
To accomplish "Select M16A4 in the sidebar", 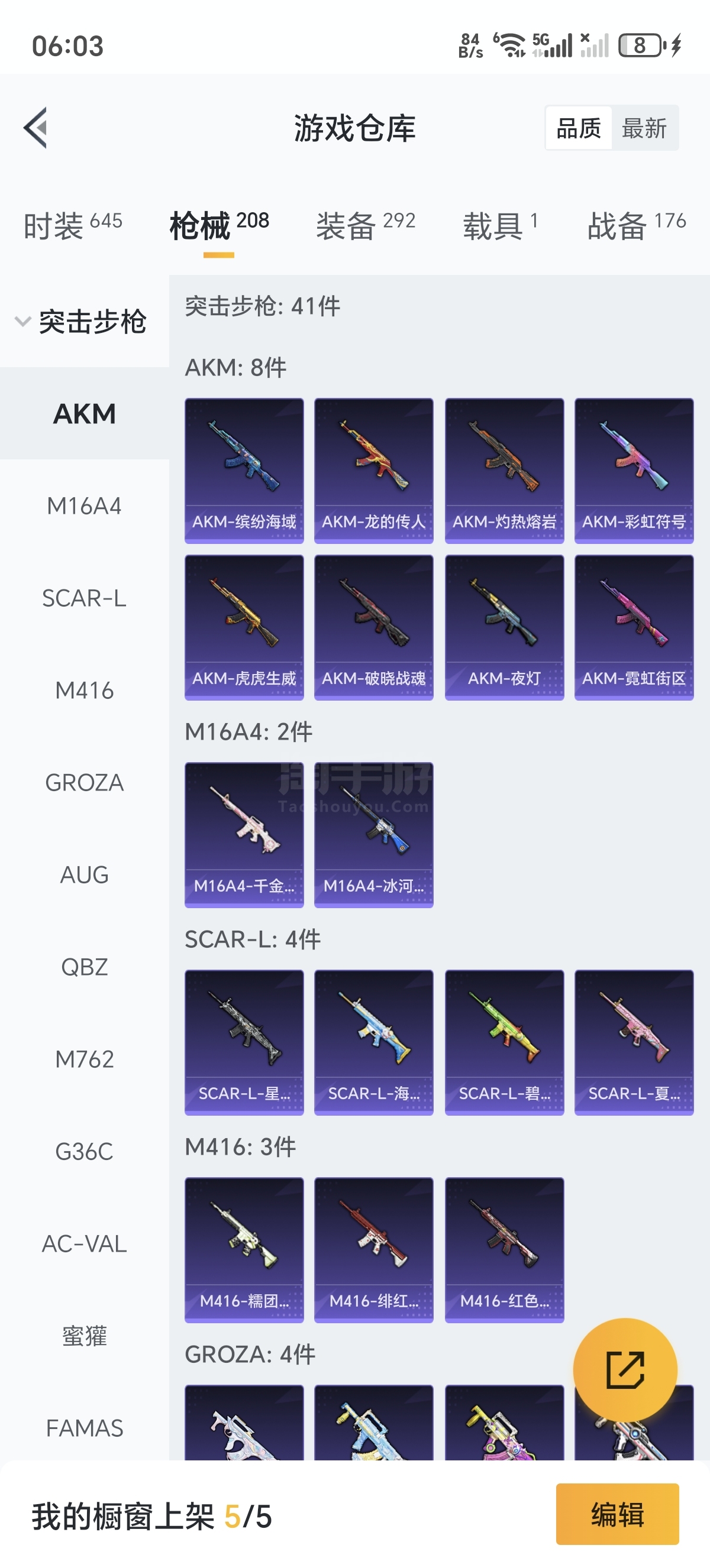I will coord(84,506).
